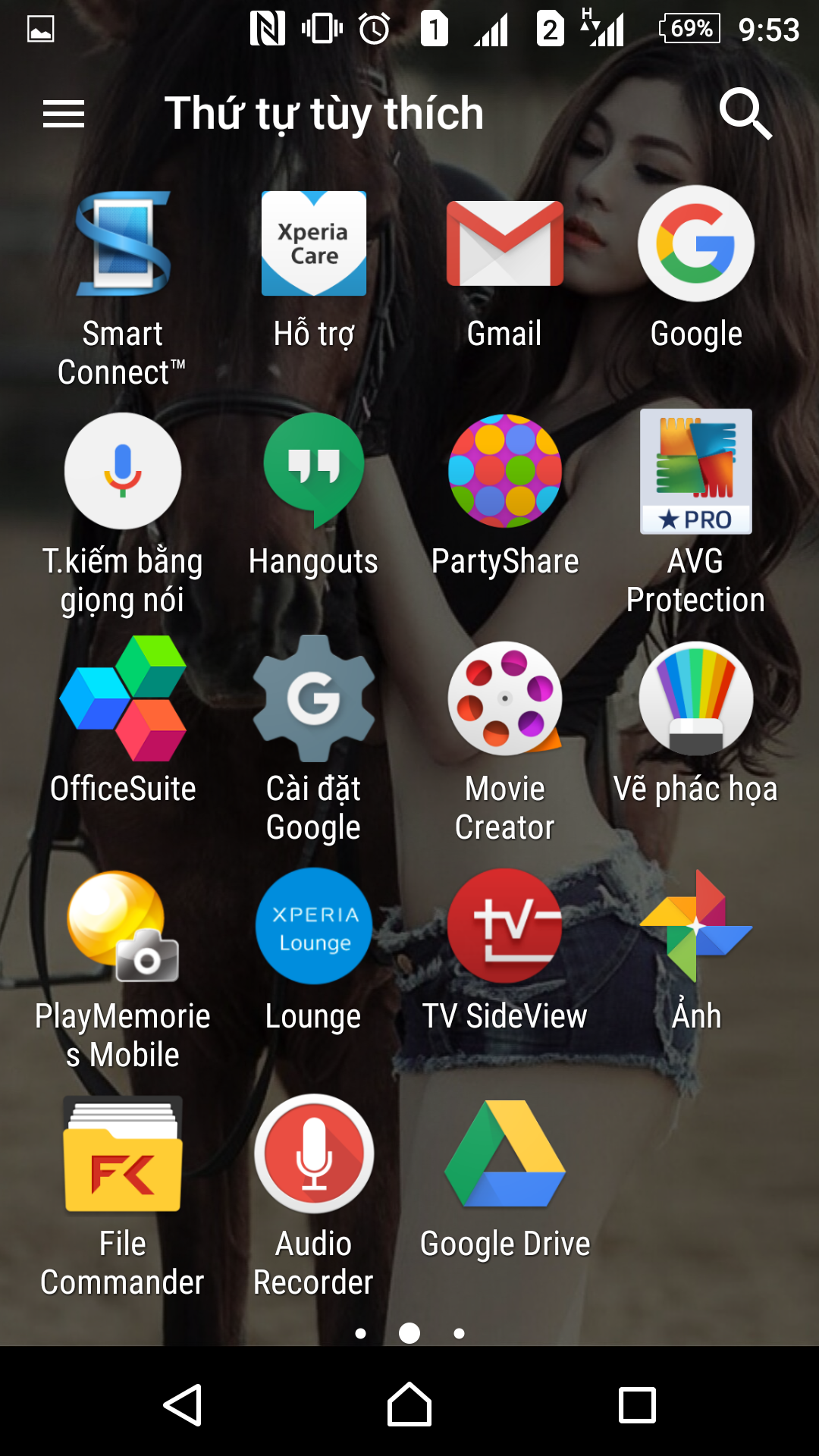Launch TV SideView
Viewport: 819px width, 1456px height.
(x=505, y=926)
